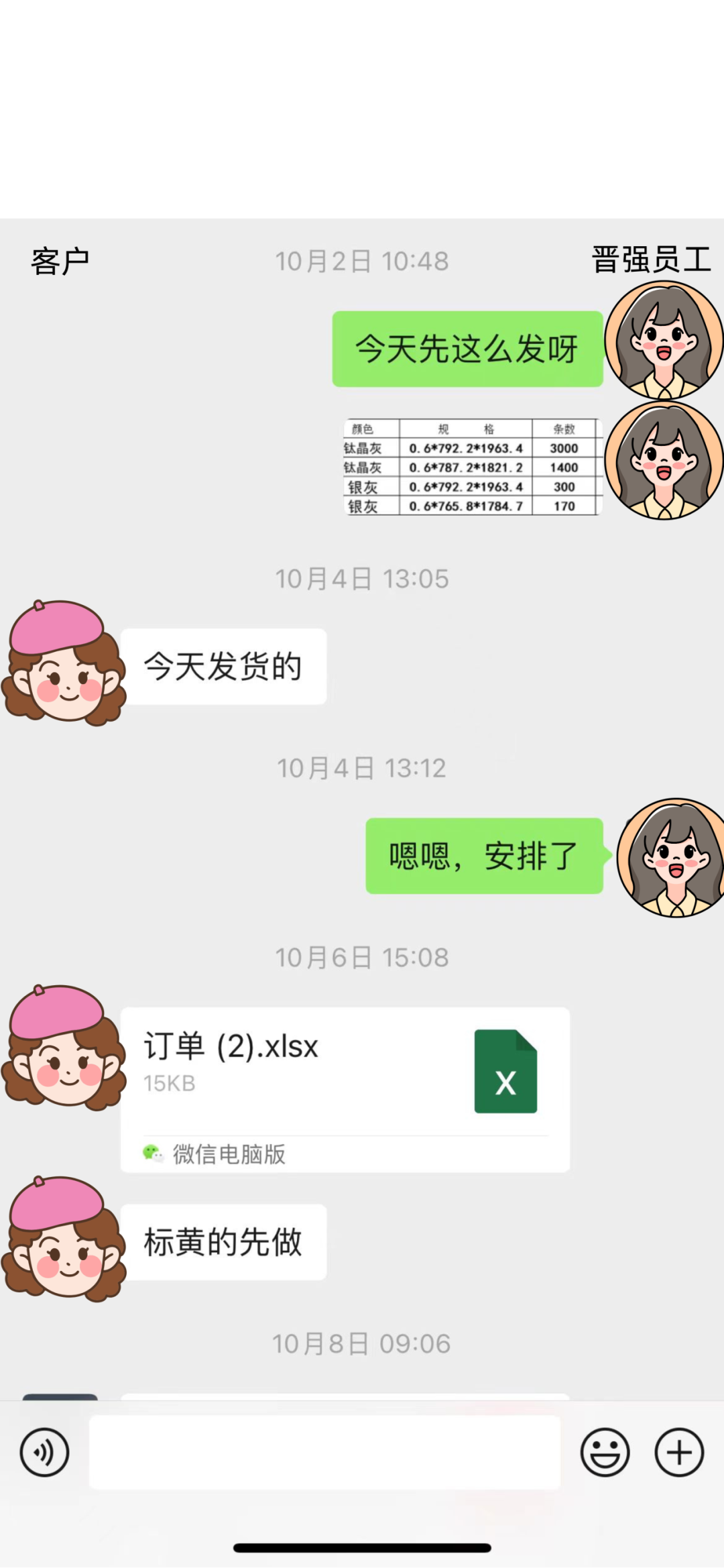
Task: Open the plus attachments menu
Action: (x=678, y=1453)
